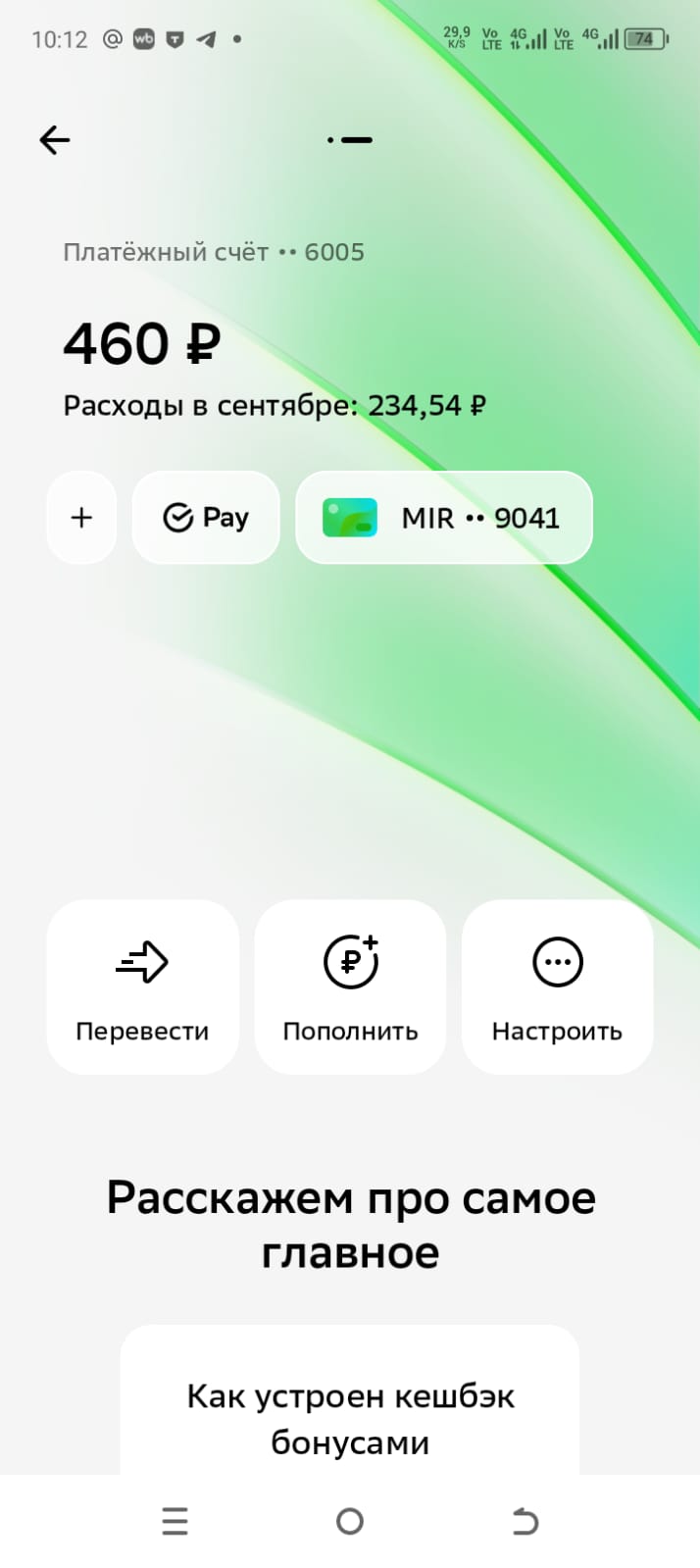This screenshot has height=1568, width=700.
Task: Tap the system home button
Action: (350, 1521)
